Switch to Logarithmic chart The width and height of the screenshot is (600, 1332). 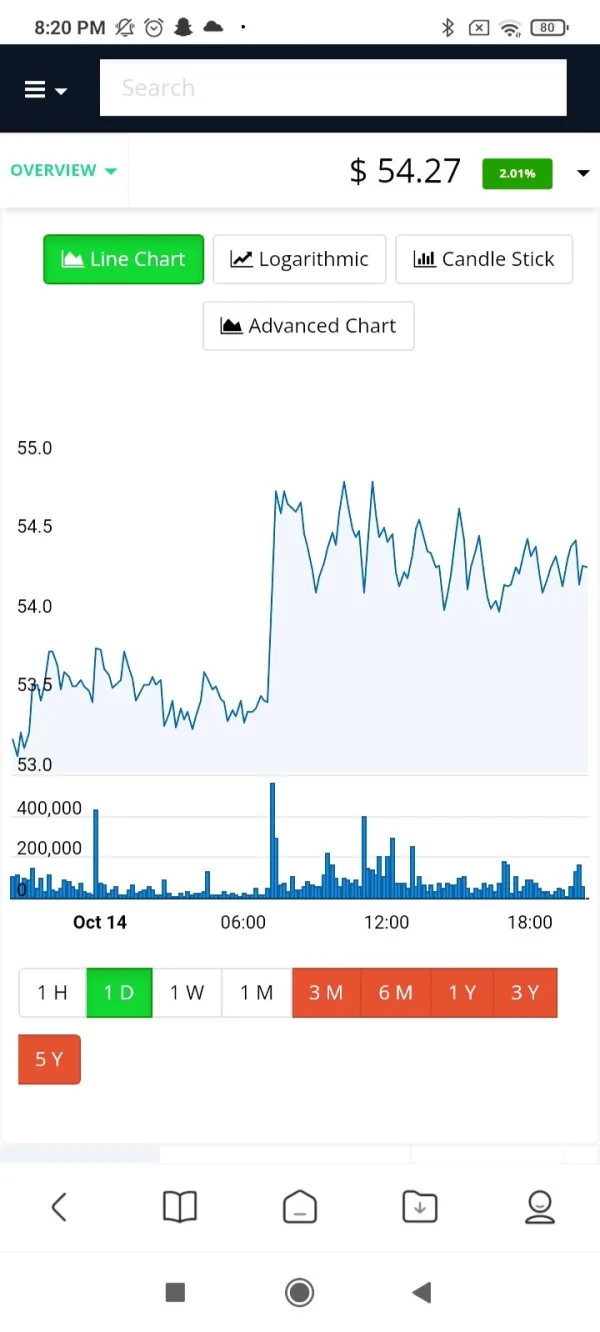tap(299, 259)
